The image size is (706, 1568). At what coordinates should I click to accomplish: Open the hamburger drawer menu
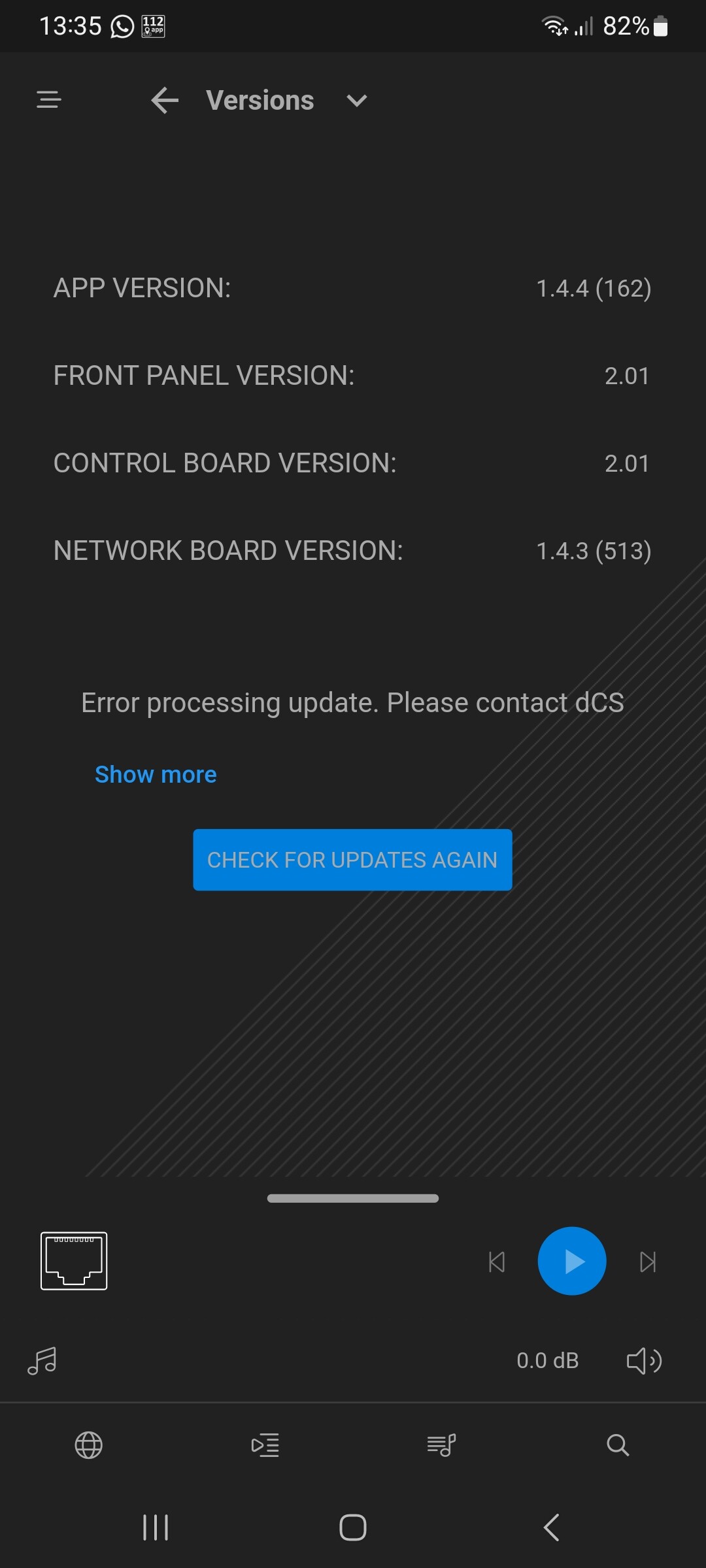(x=49, y=100)
